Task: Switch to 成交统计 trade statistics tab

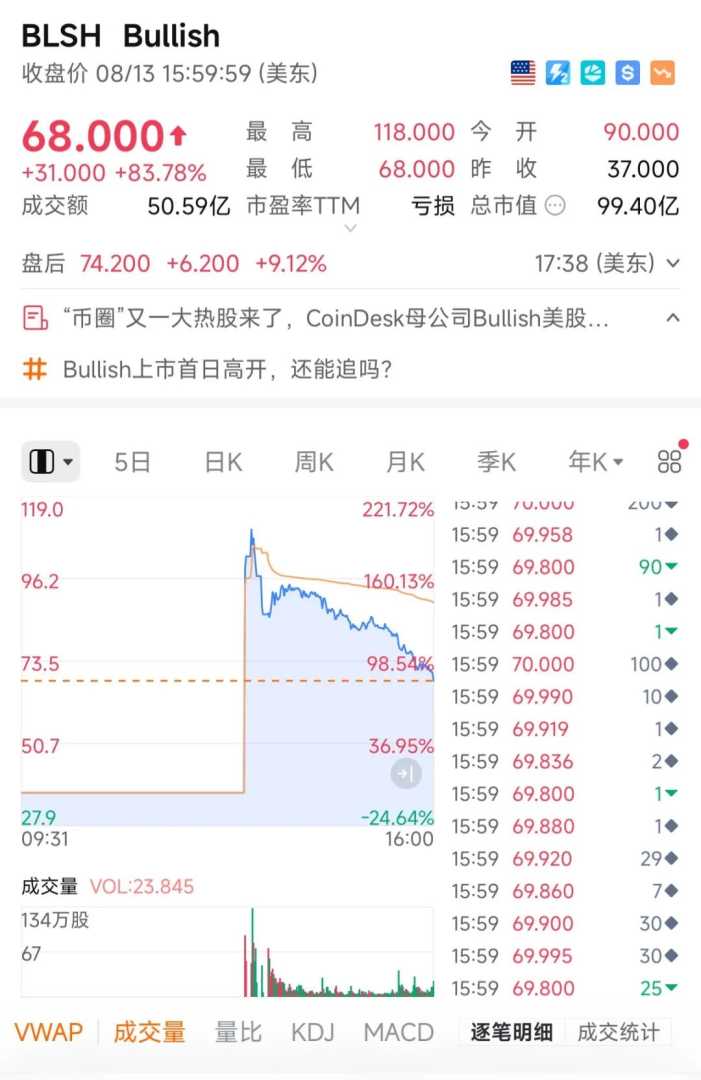Action: [x=618, y=1032]
